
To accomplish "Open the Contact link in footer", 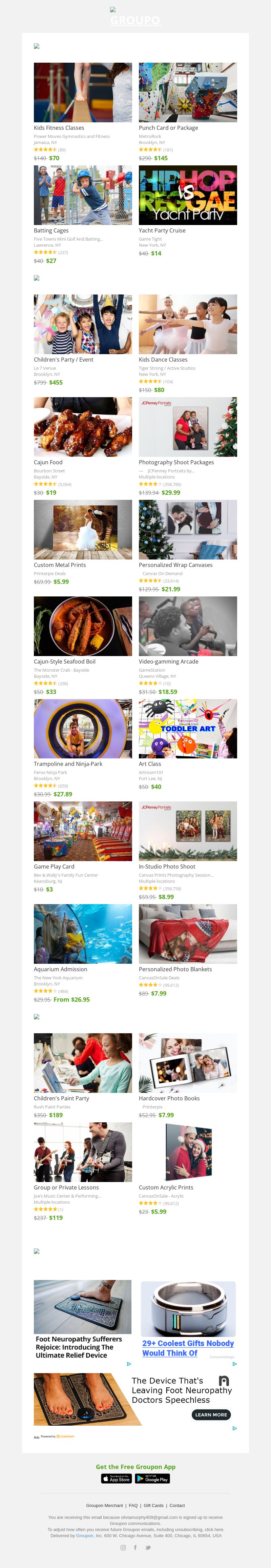I will (177, 1505).
